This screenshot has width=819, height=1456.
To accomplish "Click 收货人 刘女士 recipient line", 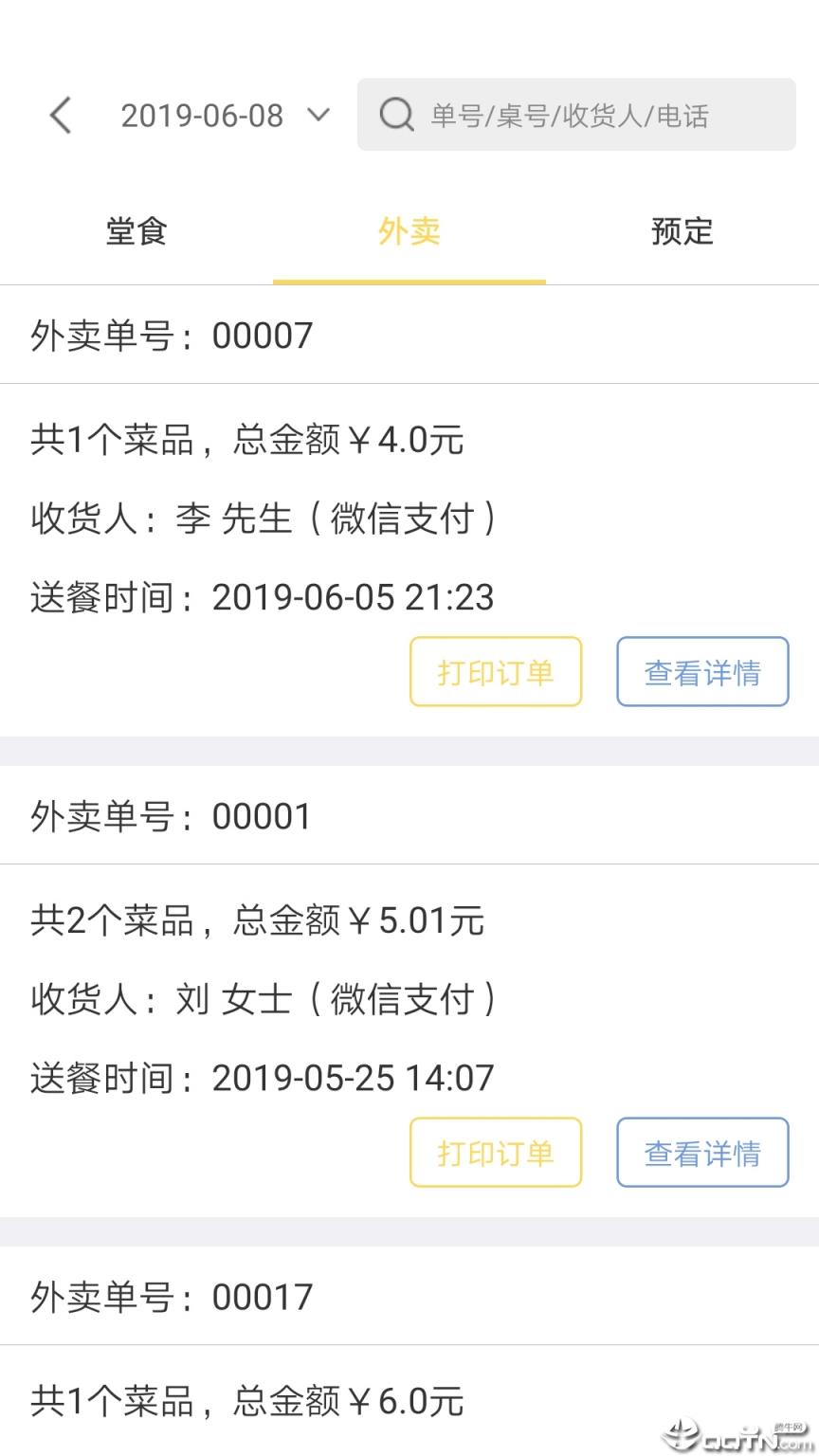I will [262, 999].
